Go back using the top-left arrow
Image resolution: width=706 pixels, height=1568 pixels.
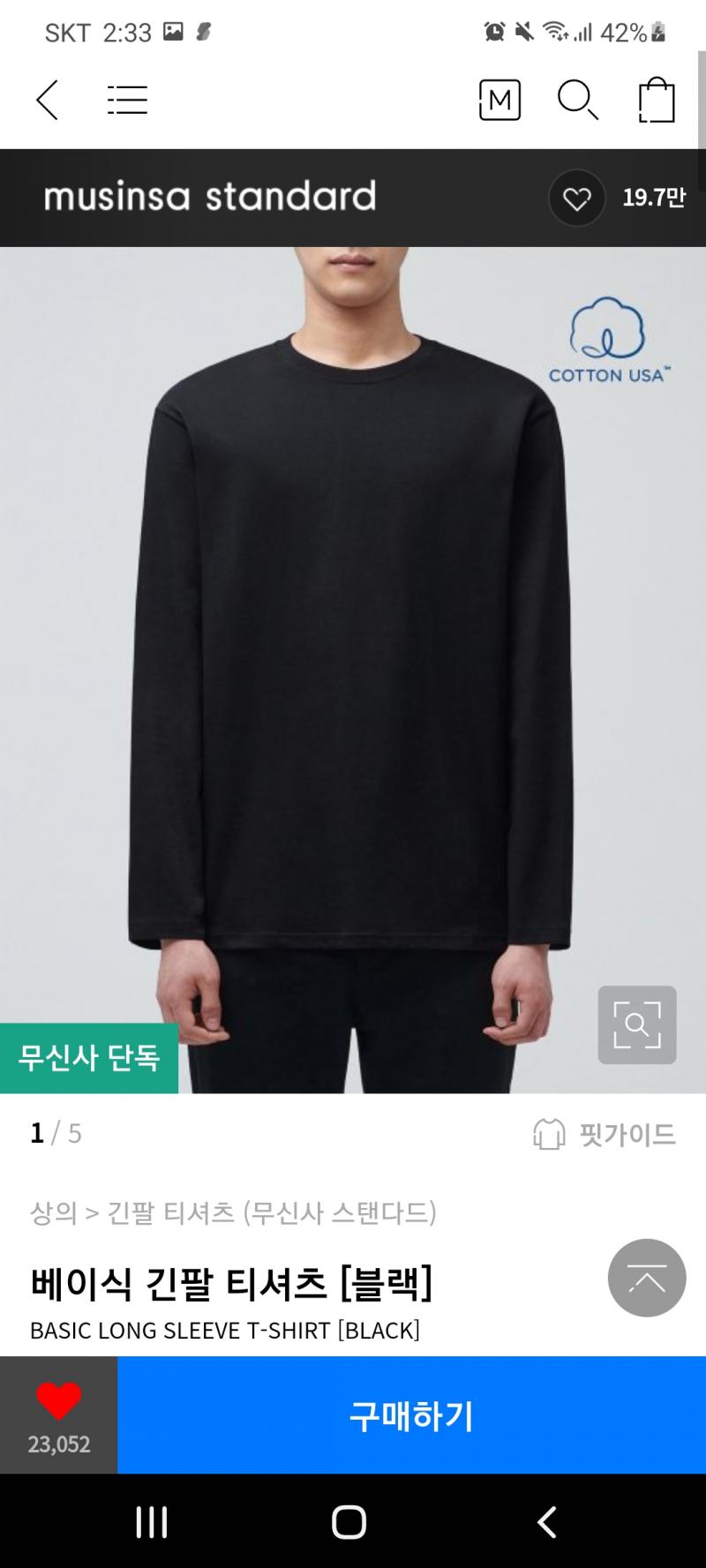48,100
